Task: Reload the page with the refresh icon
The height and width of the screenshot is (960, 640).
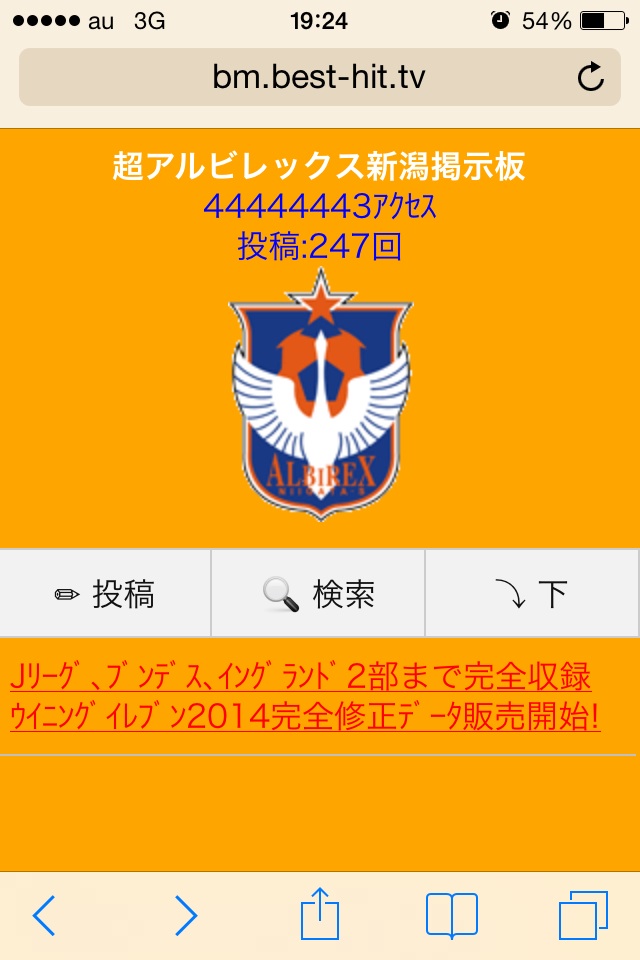Action: coord(591,77)
